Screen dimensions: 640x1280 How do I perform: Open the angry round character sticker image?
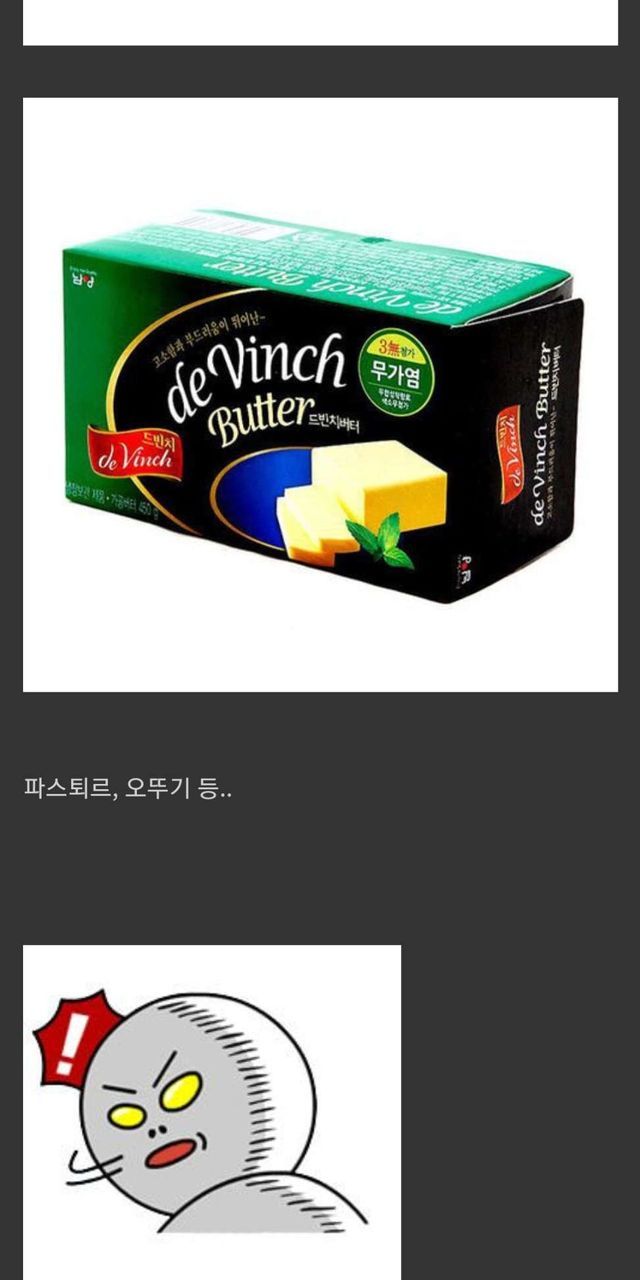212,1111
